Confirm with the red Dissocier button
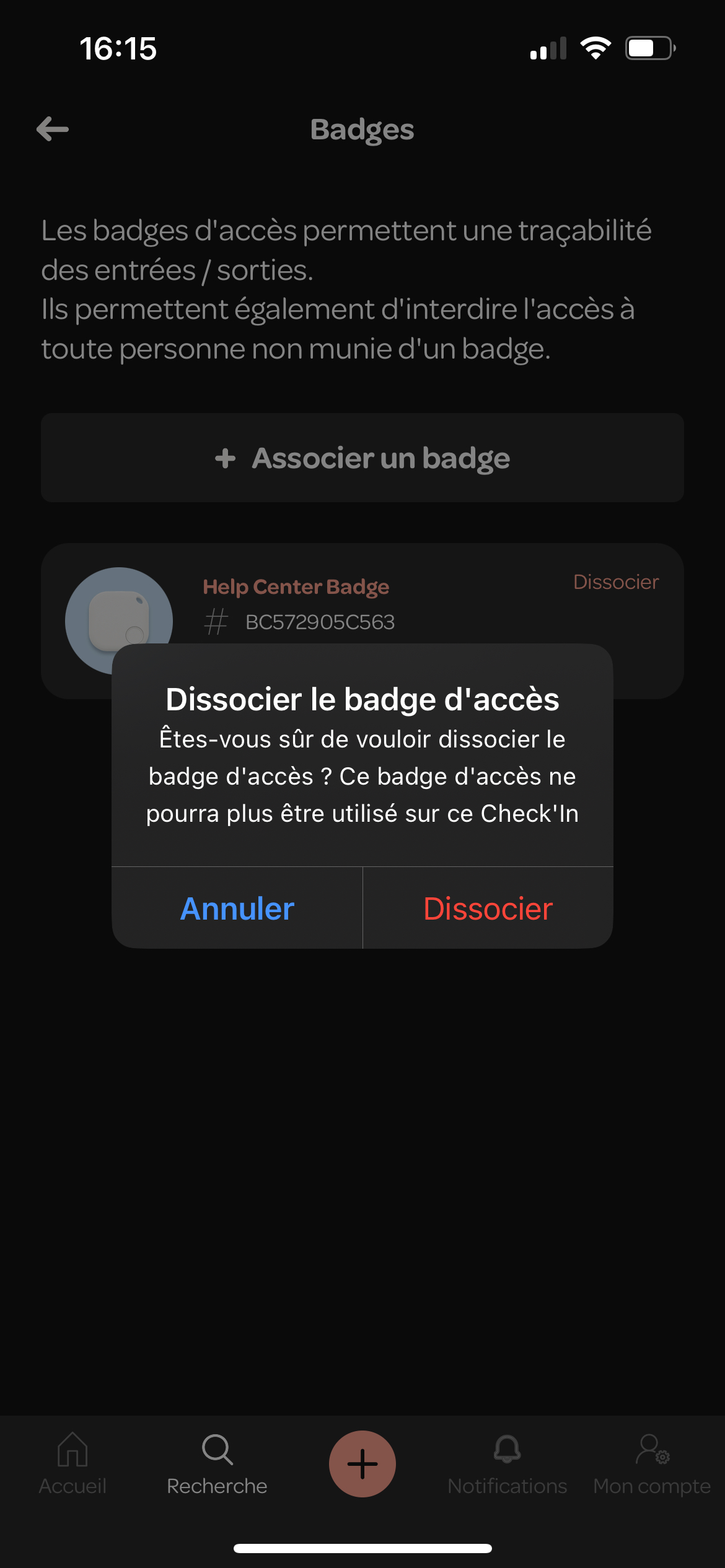This screenshot has height=1568, width=725. tap(488, 908)
